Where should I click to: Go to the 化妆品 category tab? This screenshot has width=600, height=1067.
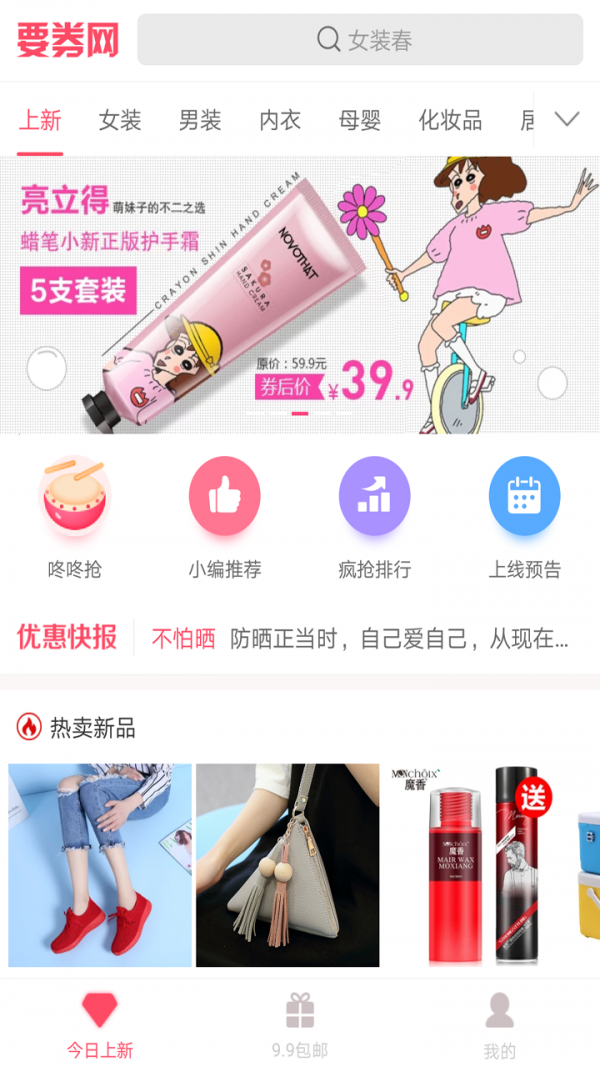(450, 121)
